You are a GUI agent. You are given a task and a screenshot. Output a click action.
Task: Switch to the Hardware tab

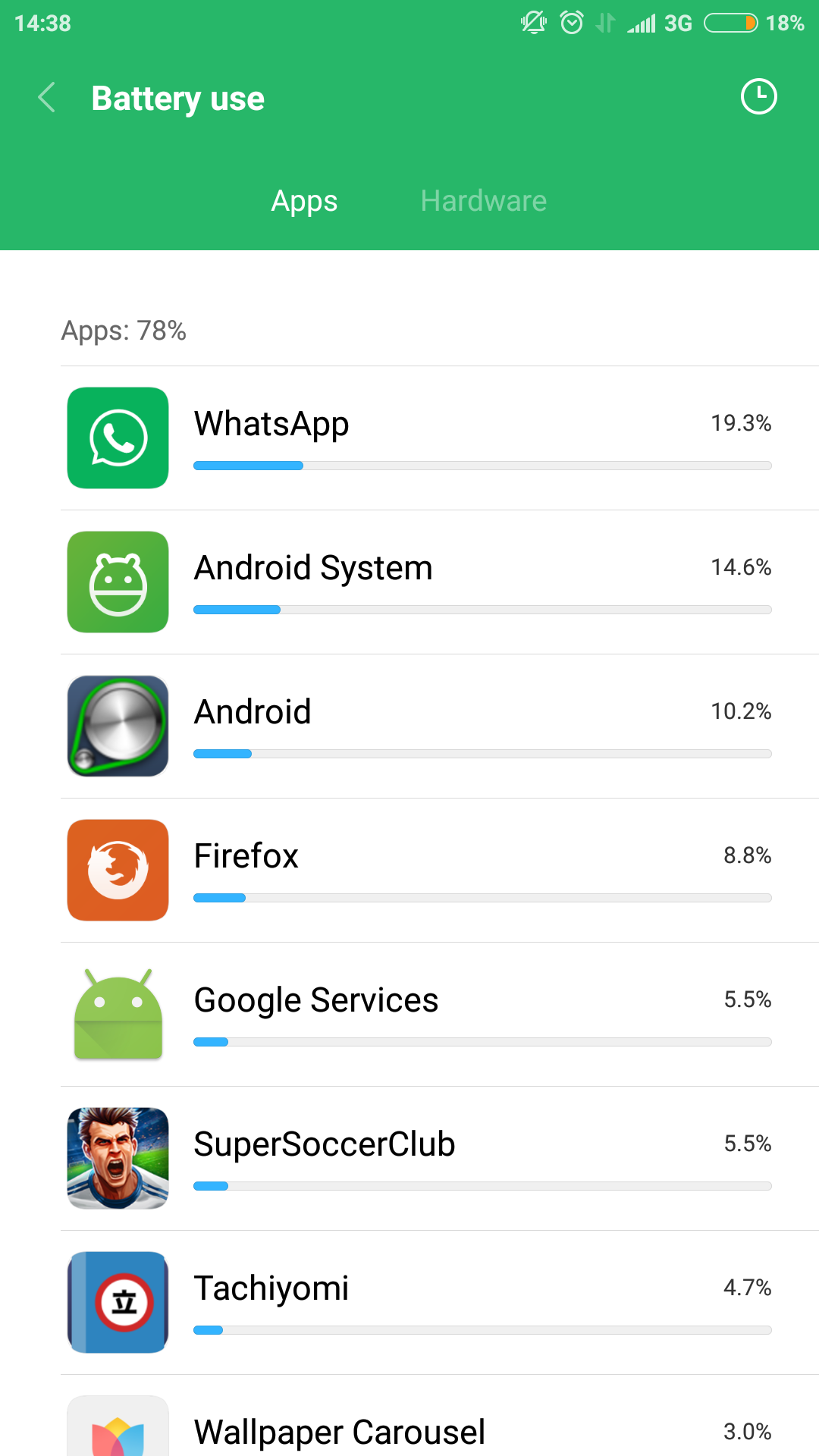[484, 201]
